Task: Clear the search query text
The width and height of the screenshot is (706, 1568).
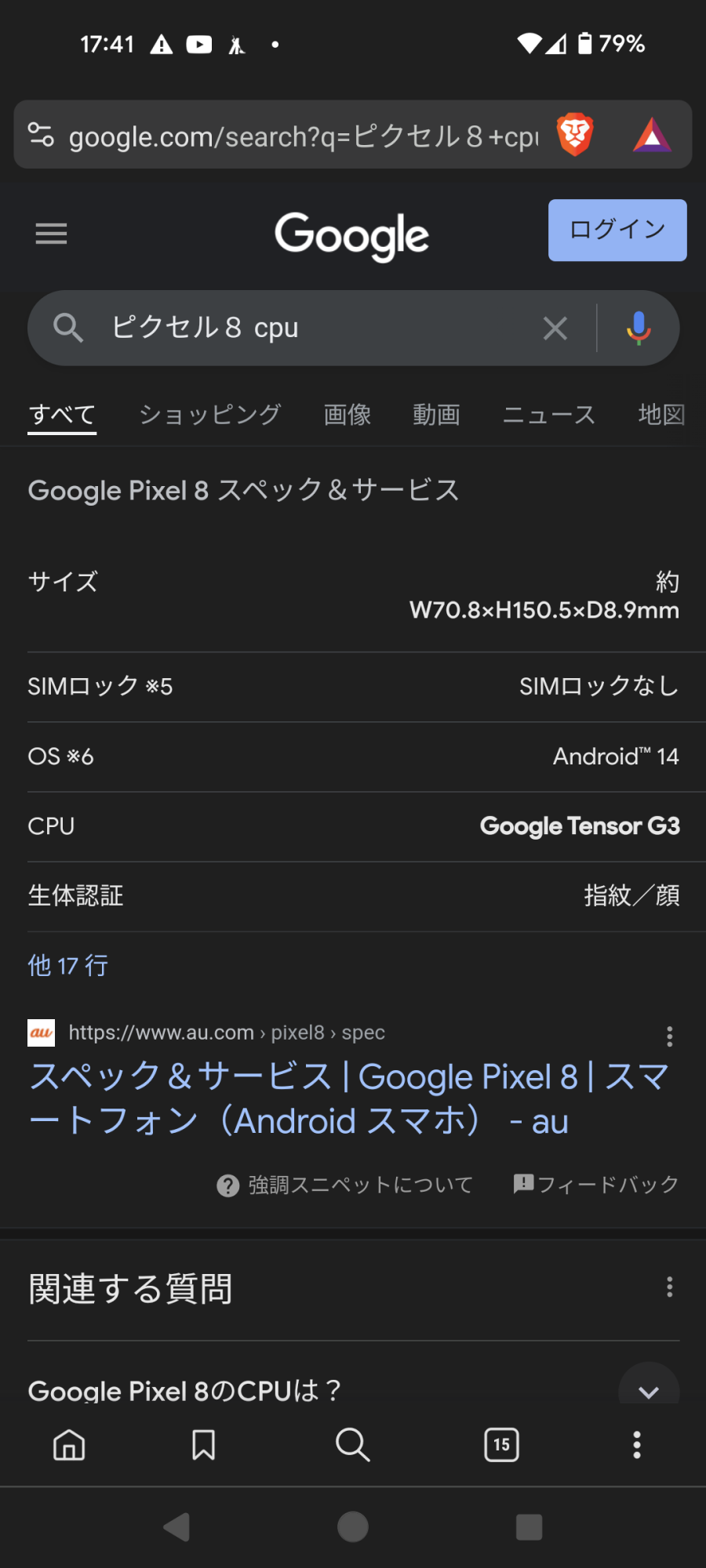Action: point(555,328)
